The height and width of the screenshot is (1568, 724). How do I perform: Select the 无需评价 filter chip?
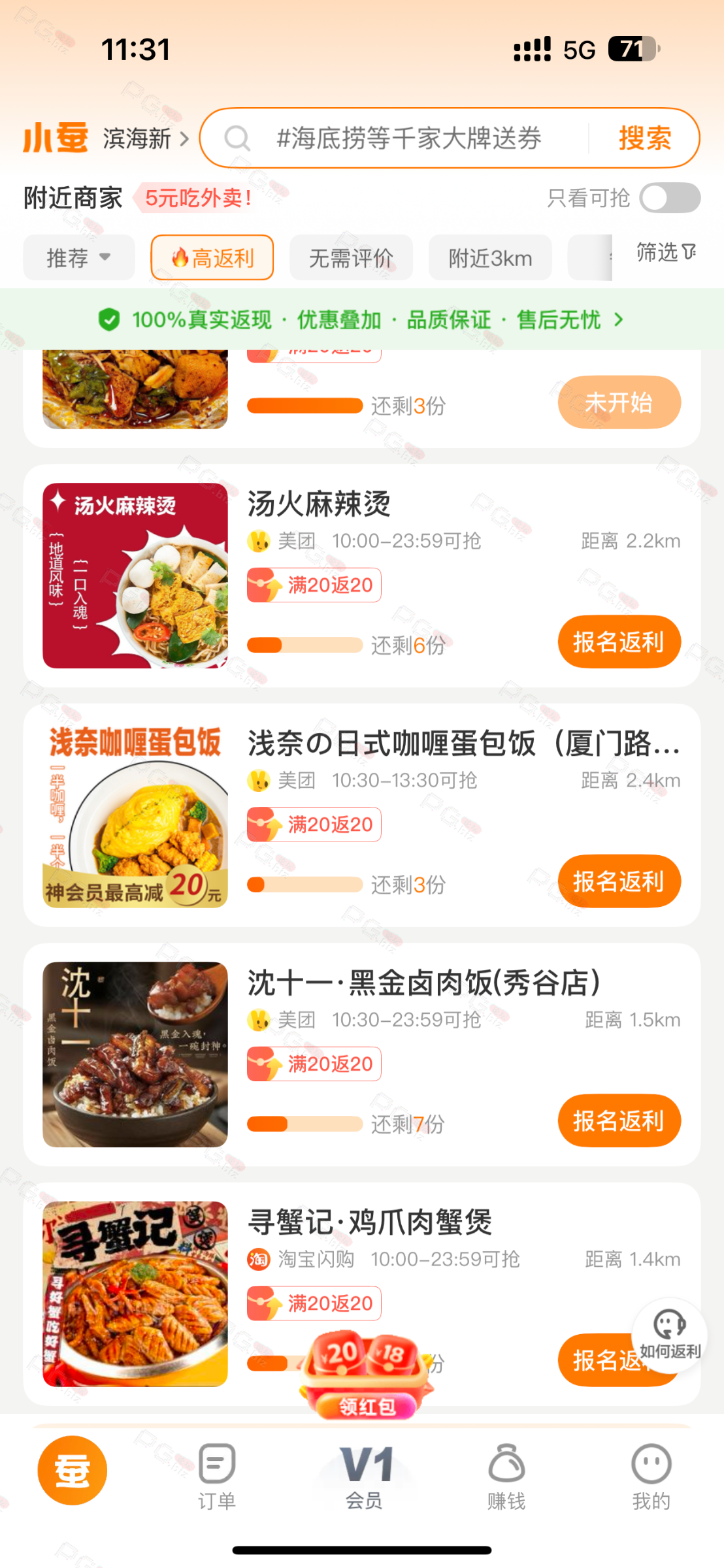coord(351,258)
